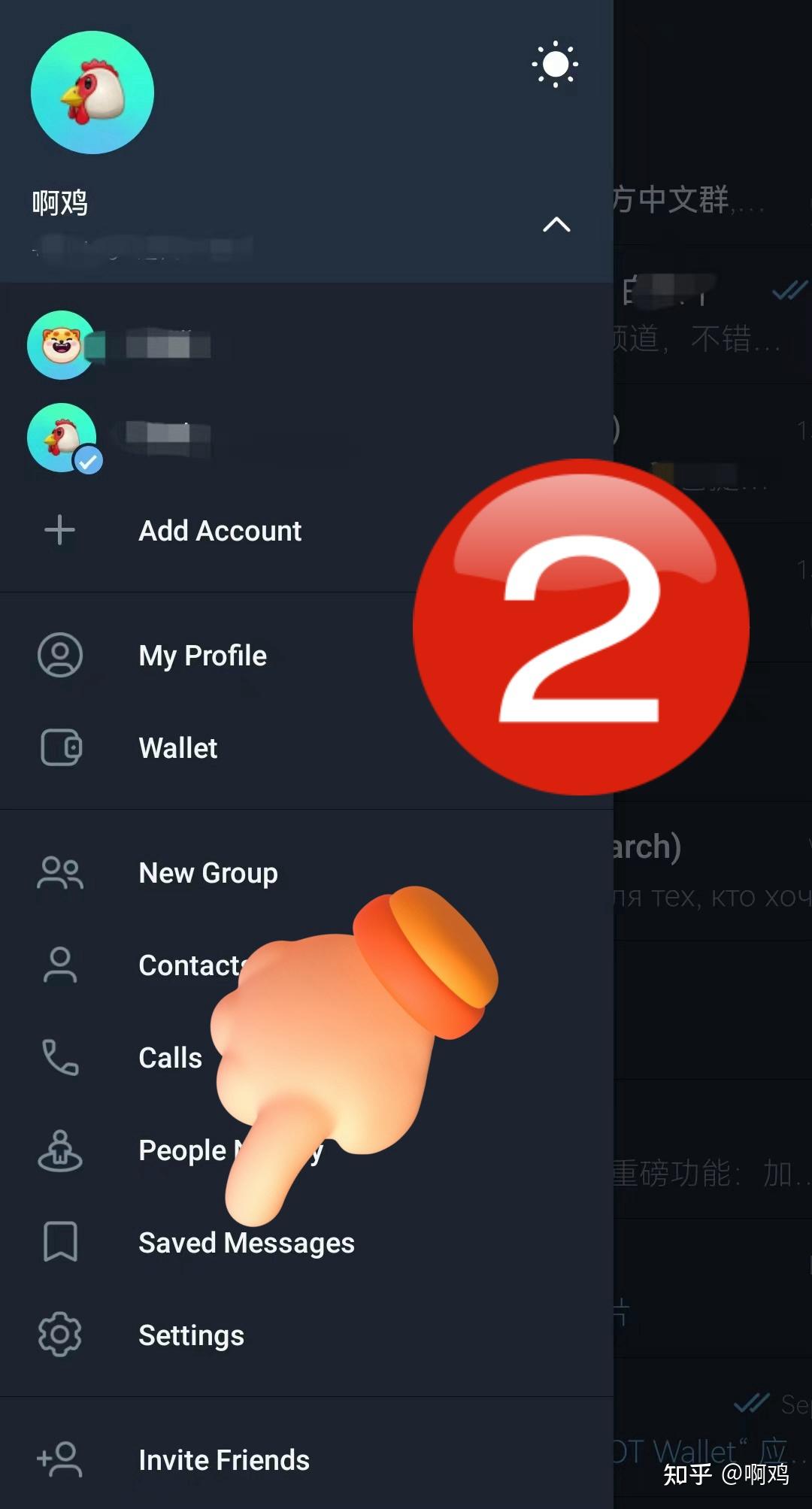Open Wallet
The width and height of the screenshot is (812, 1509).
tap(178, 748)
